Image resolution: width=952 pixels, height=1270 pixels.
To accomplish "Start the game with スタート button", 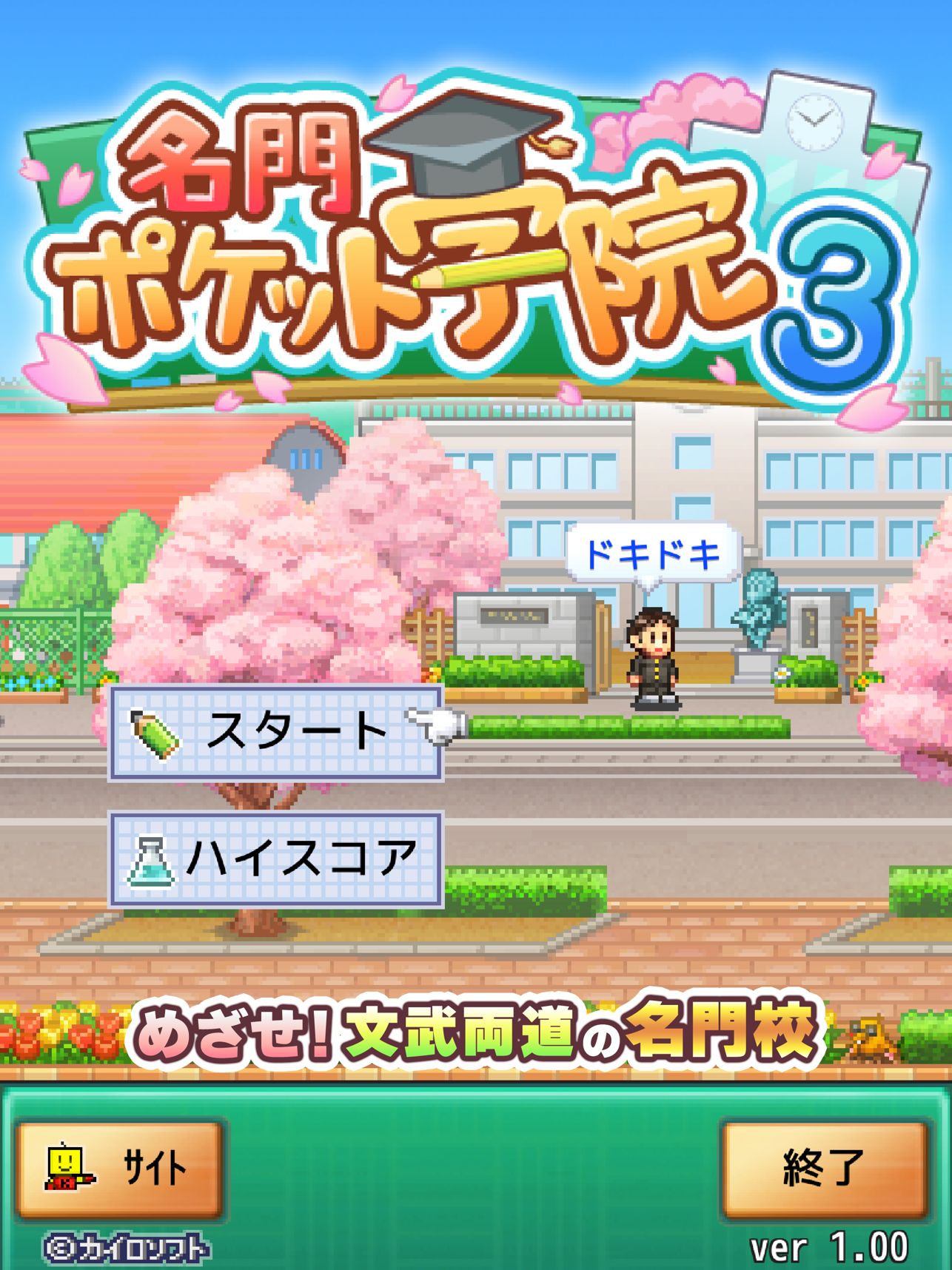I will point(276,732).
